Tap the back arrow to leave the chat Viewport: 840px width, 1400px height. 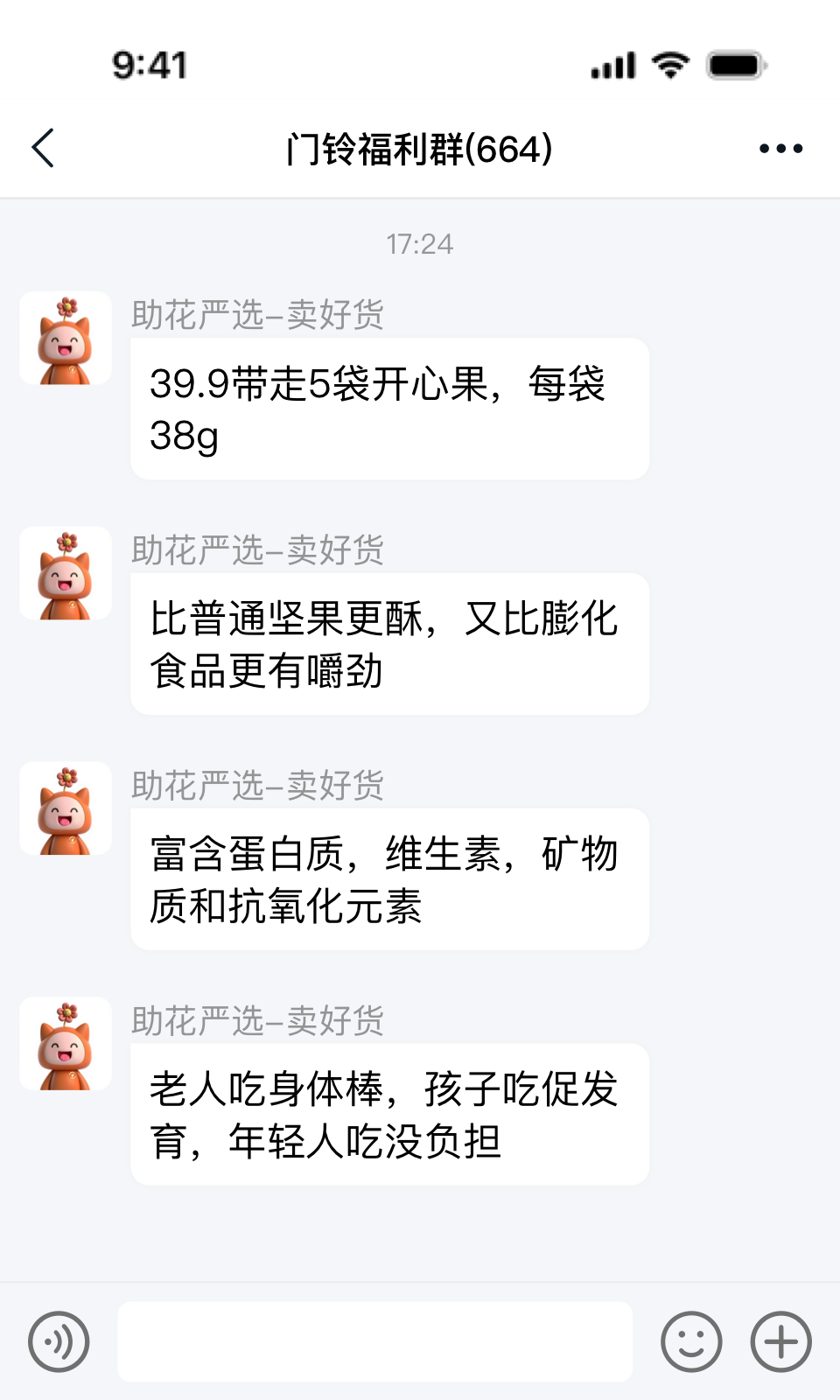(42, 148)
